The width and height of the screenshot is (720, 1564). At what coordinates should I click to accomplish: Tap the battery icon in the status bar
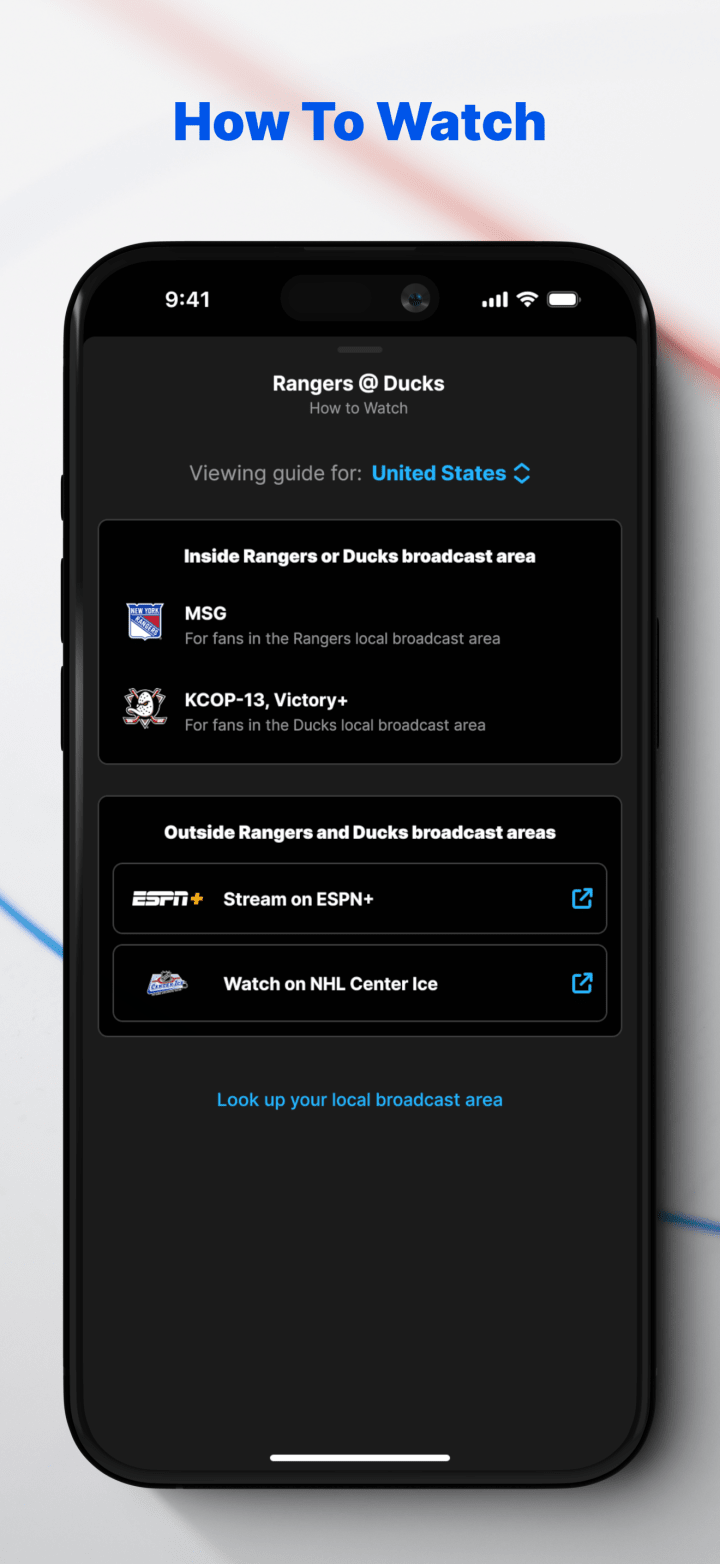click(563, 298)
